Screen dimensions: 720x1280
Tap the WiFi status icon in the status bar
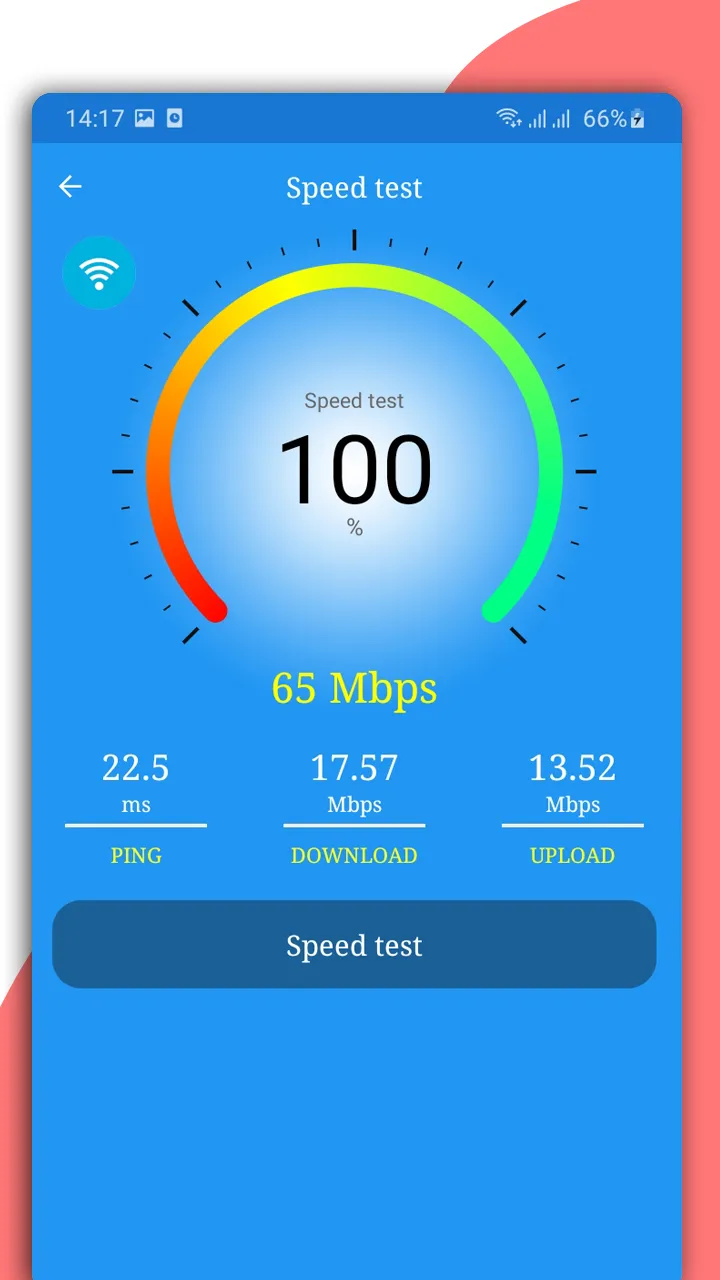pos(509,118)
